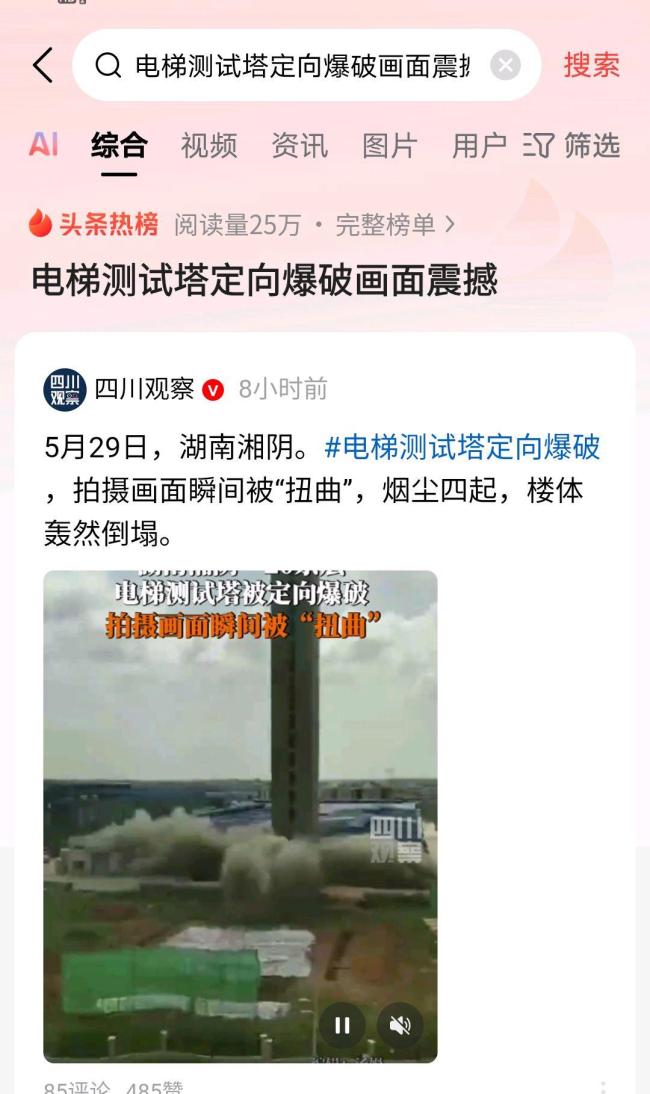Viewport: 650px width, 1094px height.
Task: Open the 筛选 filter options
Action: coord(572,146)
